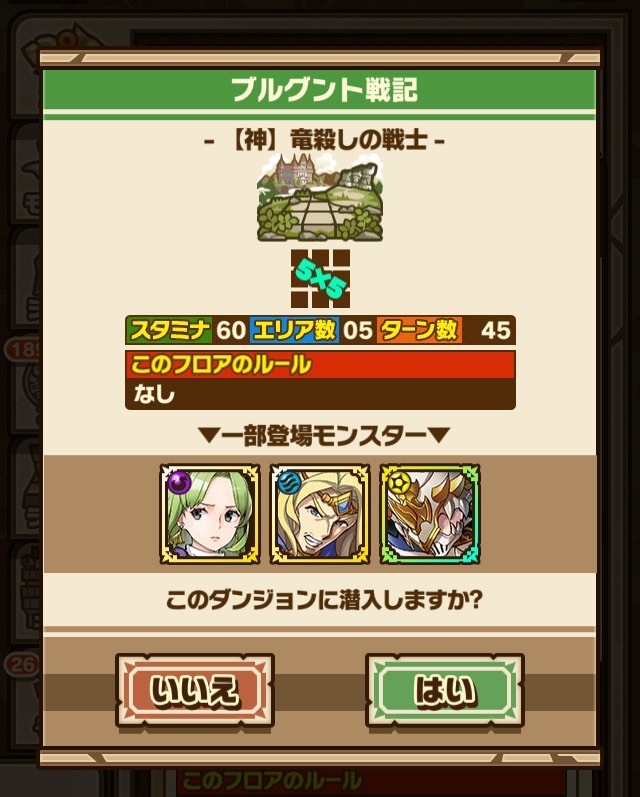View the blond armored monster icon

click(320, 515)
